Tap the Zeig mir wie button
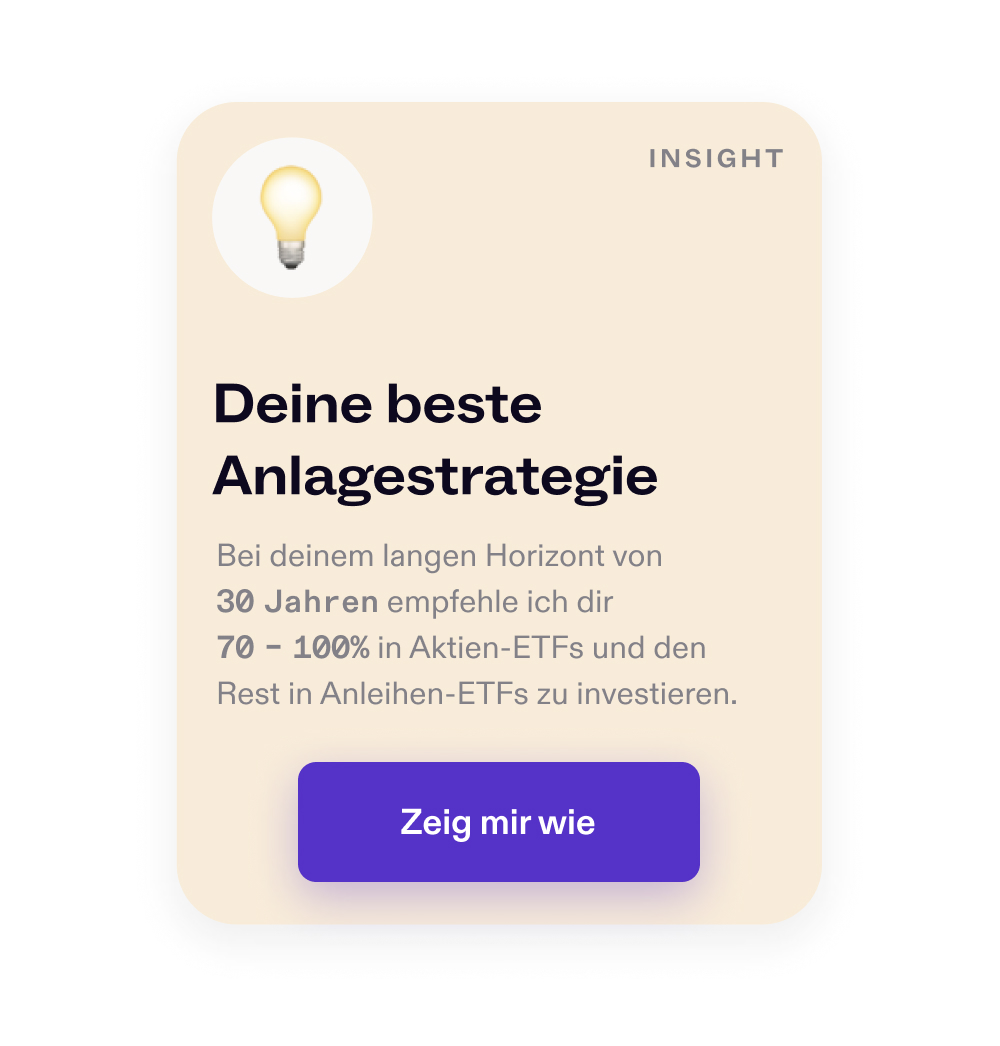Viewport: 1000px width, 1046px height. tap(498, 822)
